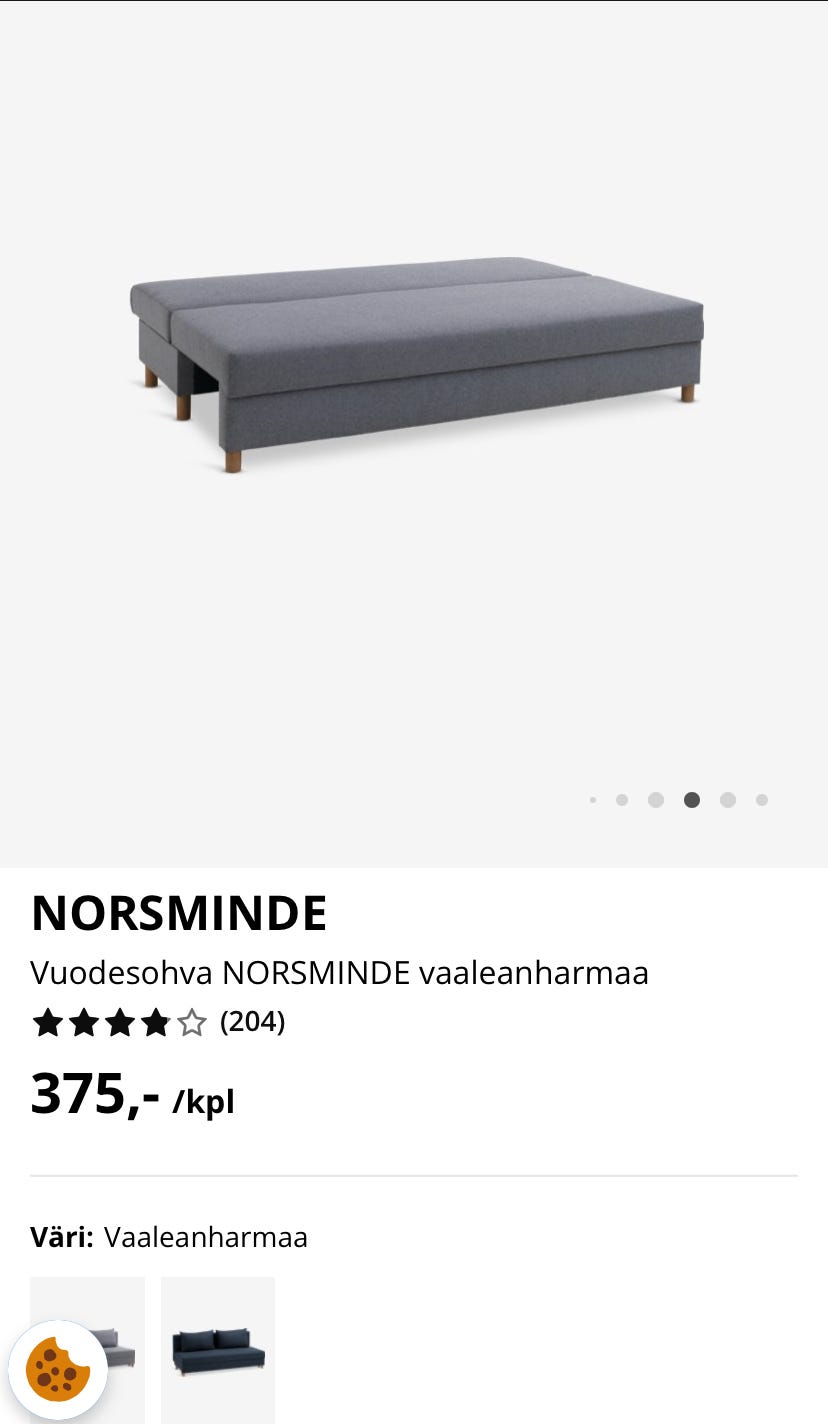Open the 204 customer reviews
Screen dimensions: 828x1424
pos(253,1022)
